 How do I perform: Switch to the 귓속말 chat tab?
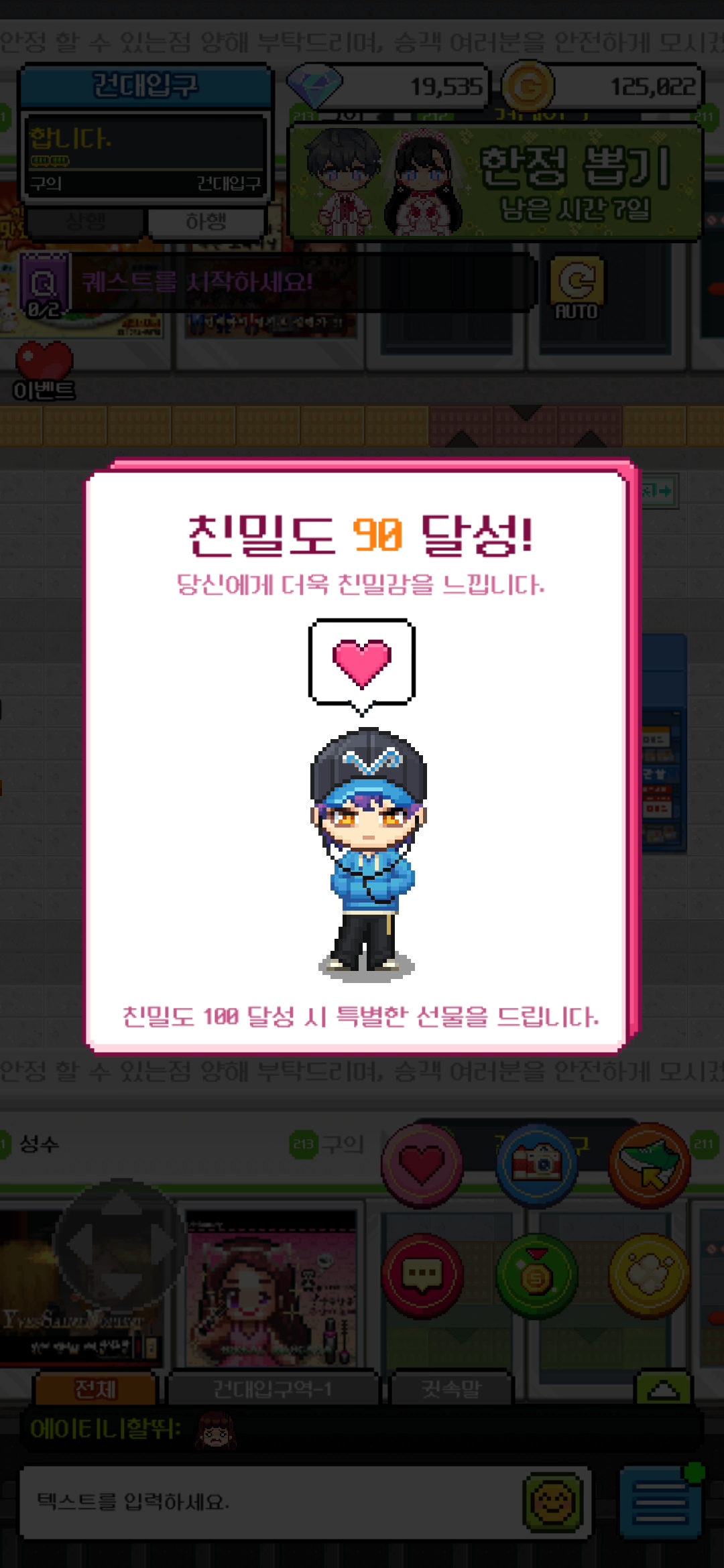(451, 1388)
